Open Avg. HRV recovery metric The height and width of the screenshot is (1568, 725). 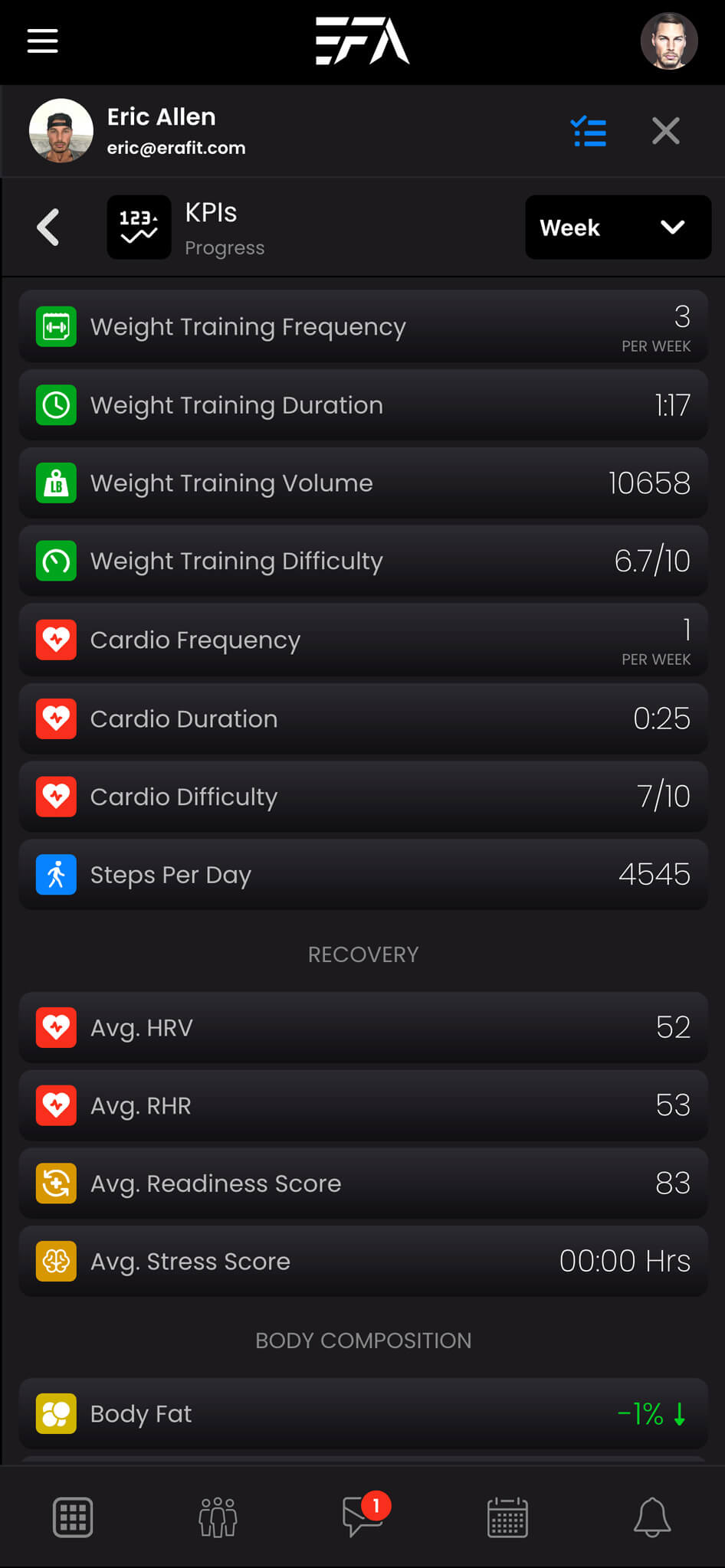click(x=362, y=1028)
